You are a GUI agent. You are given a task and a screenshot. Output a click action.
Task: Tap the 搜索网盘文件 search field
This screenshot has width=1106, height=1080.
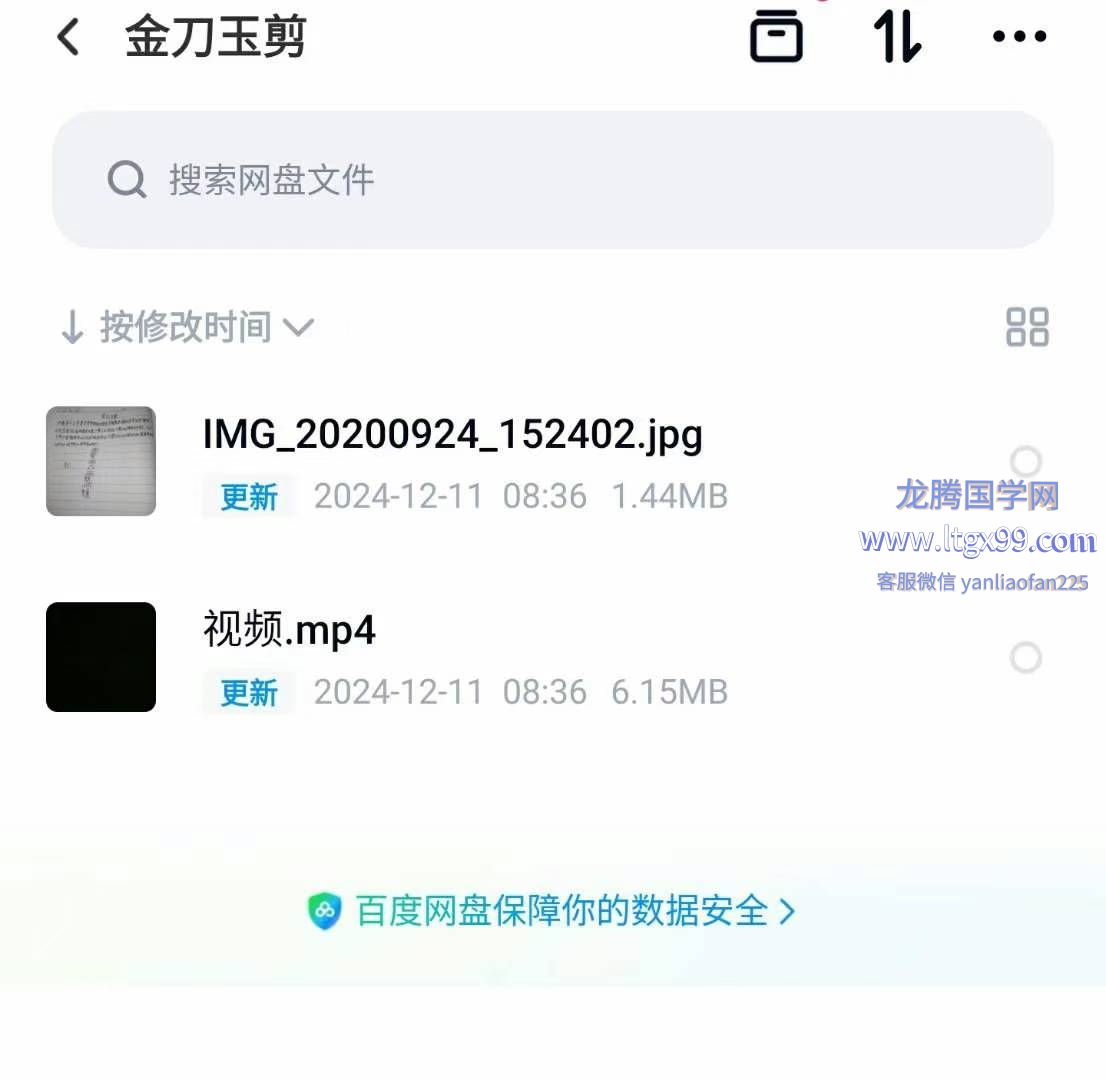(552, 180)
